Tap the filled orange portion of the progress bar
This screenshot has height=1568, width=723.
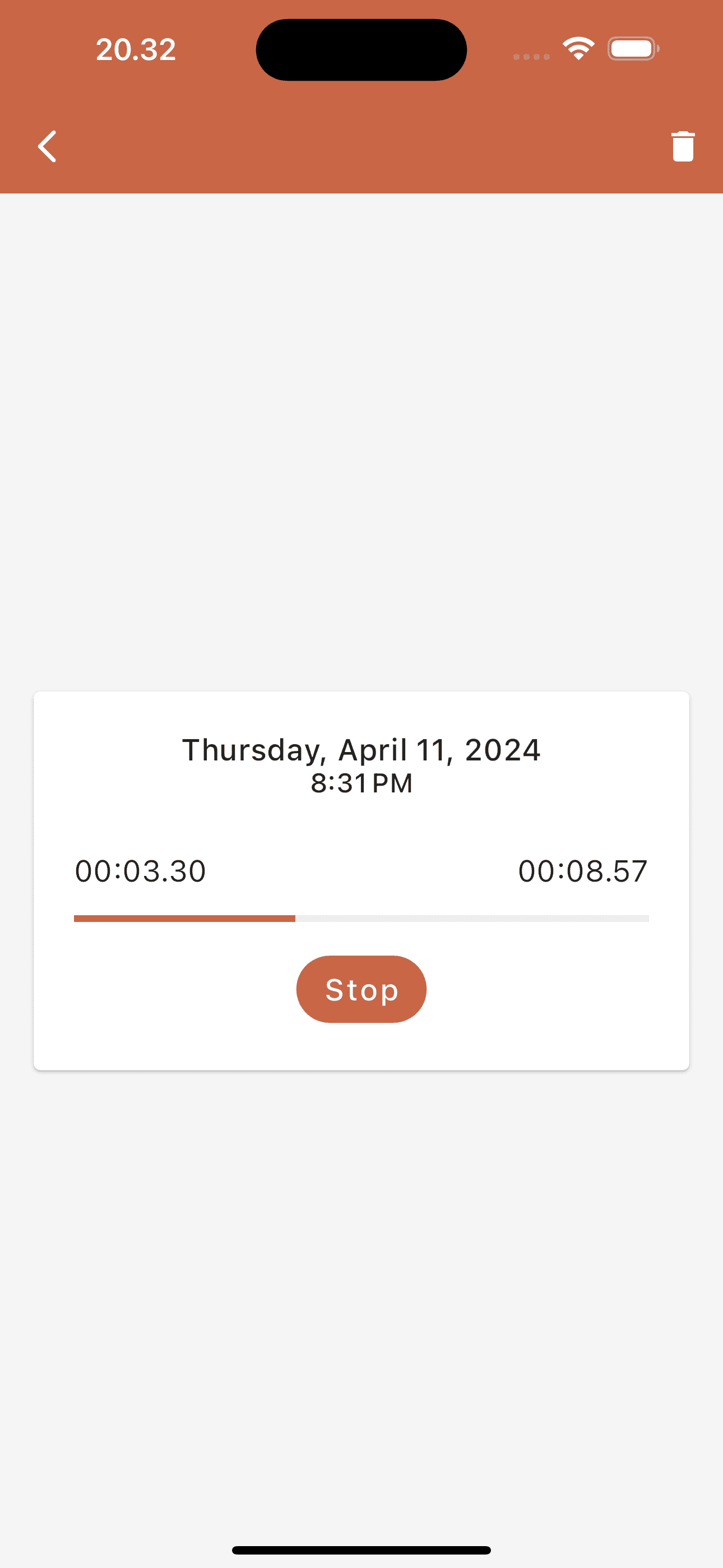coord(183,918)
